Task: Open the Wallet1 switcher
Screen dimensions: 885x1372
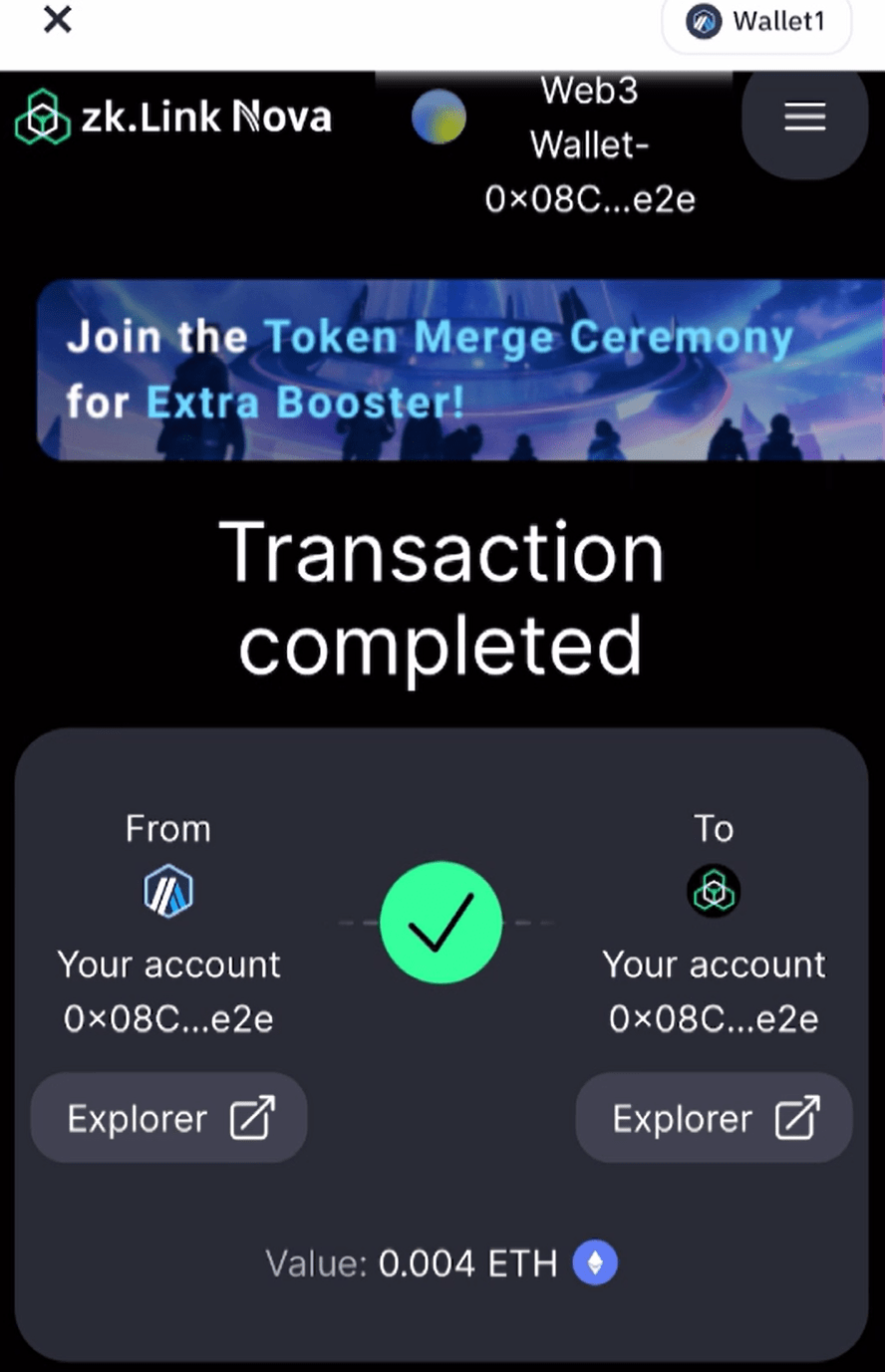Action: tap(756, 22)
